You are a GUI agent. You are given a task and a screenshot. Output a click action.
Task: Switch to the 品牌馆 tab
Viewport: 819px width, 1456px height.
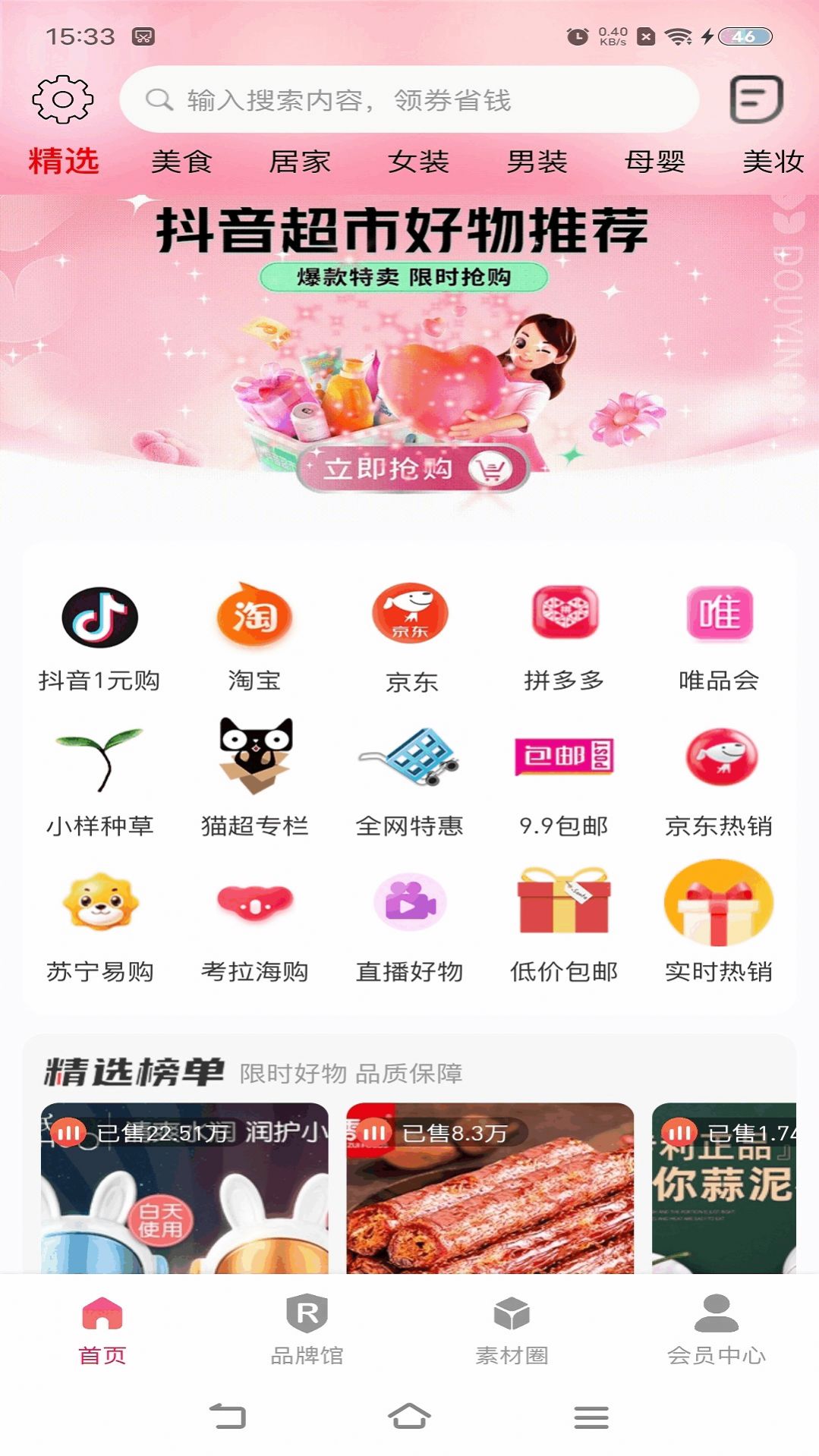(x=307, y=1329)
